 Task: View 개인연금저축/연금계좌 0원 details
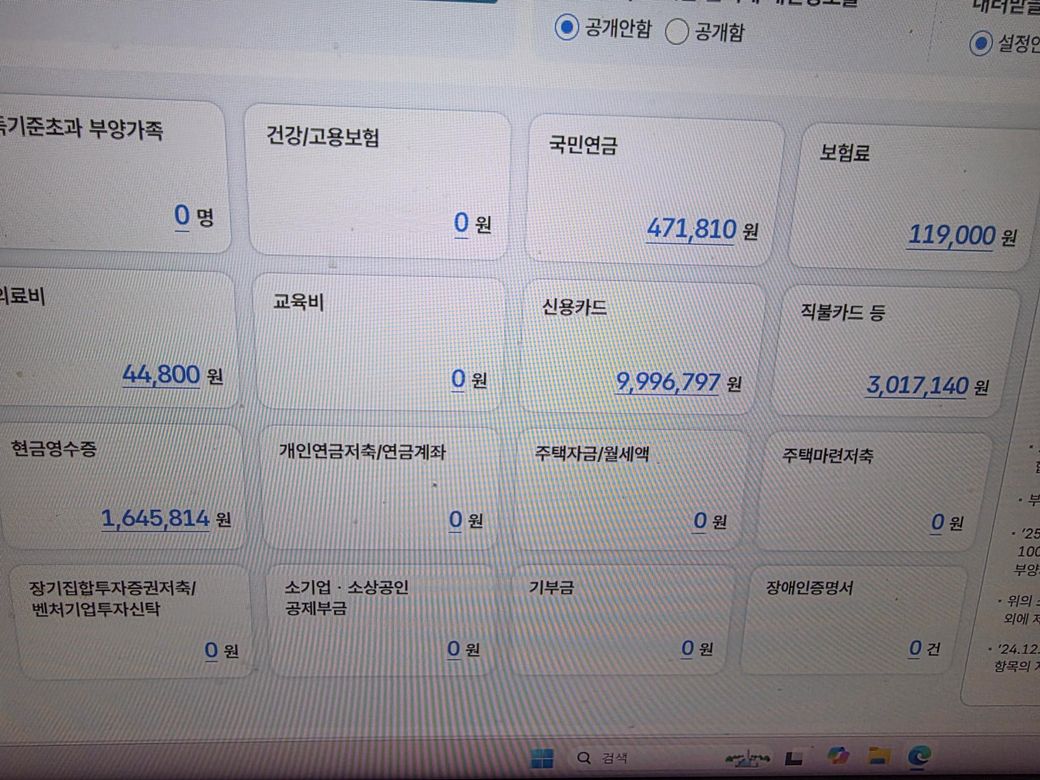click(x=455, y=519)
